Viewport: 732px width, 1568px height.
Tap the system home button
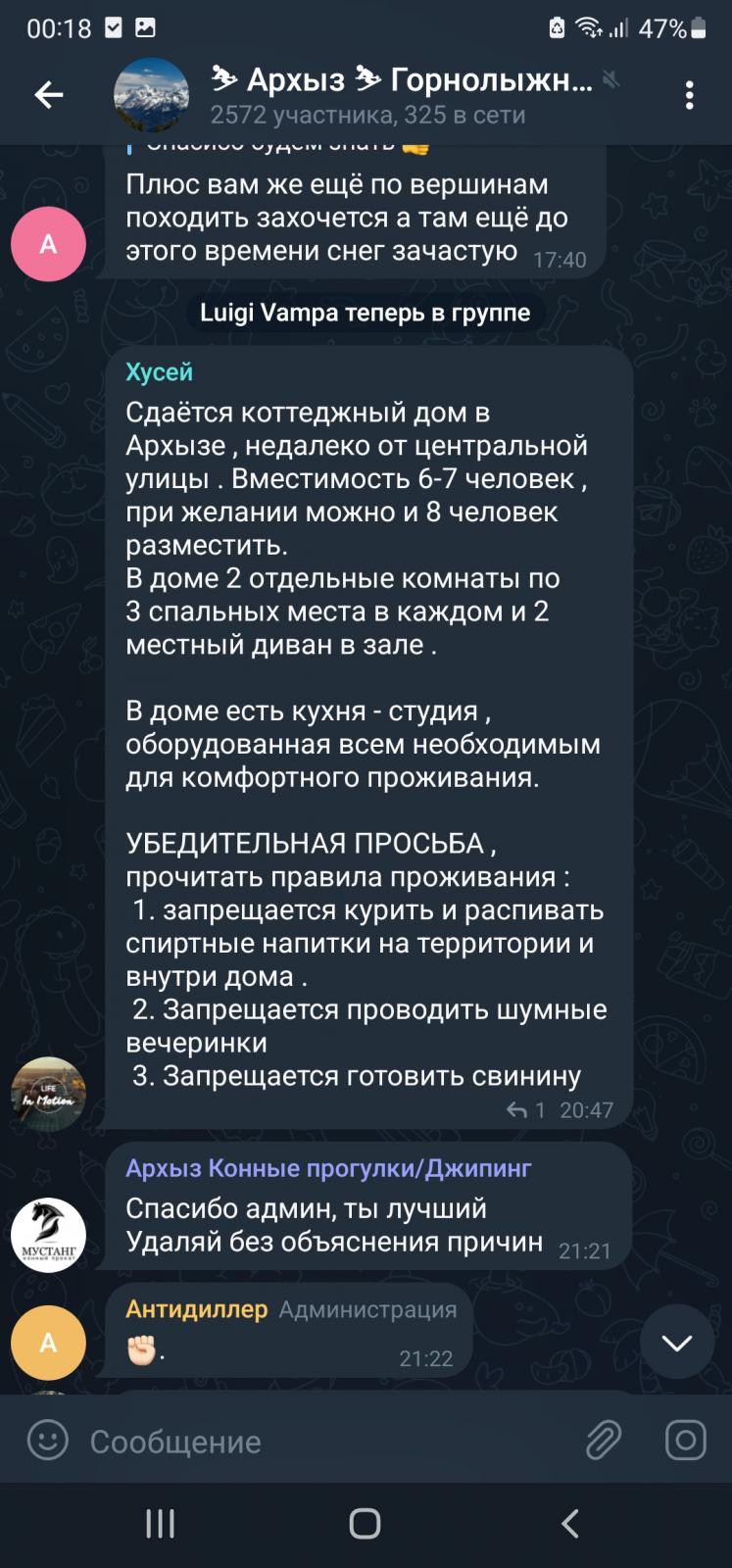pyautogui.click(x=366, y=1524)
